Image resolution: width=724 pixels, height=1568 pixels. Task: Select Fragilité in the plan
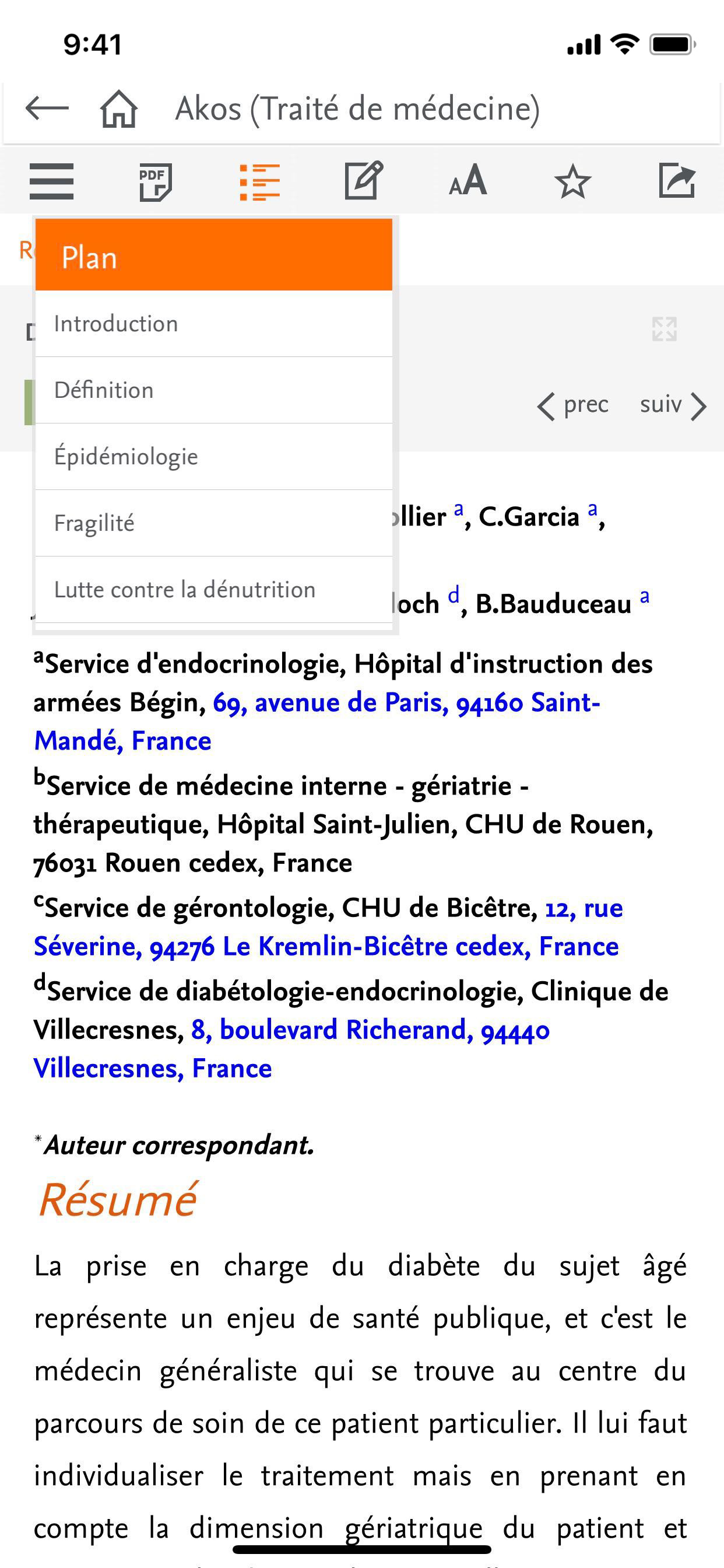click(x=213, y=523)
